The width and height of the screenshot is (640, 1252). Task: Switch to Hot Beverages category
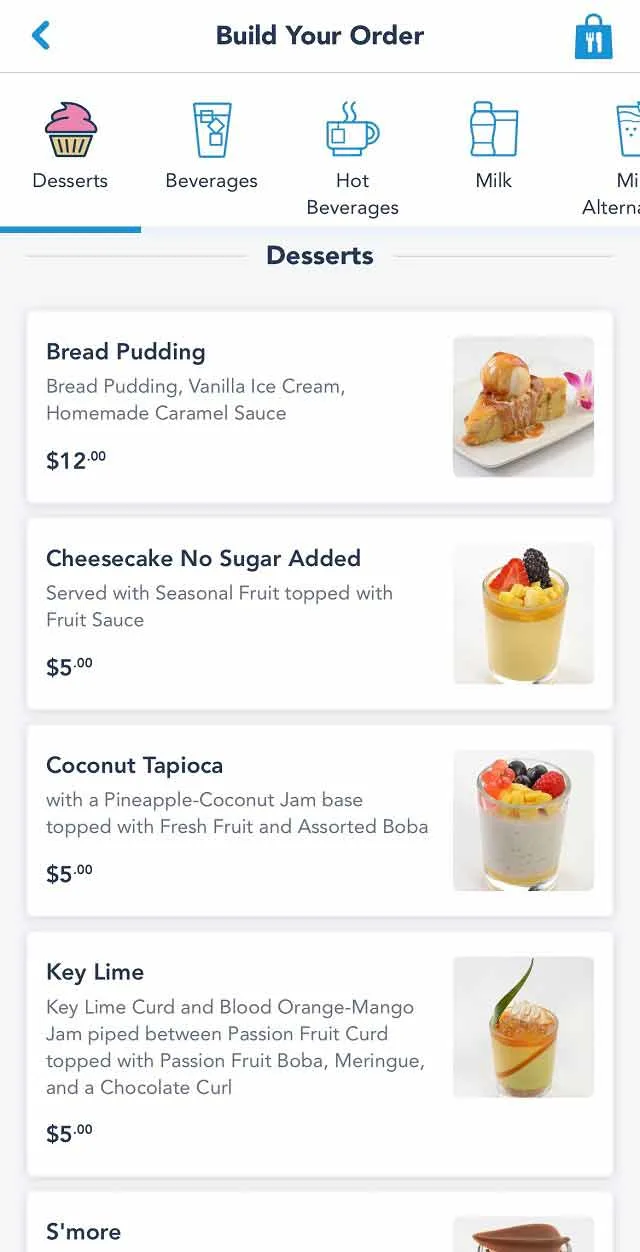coord(352,158)
